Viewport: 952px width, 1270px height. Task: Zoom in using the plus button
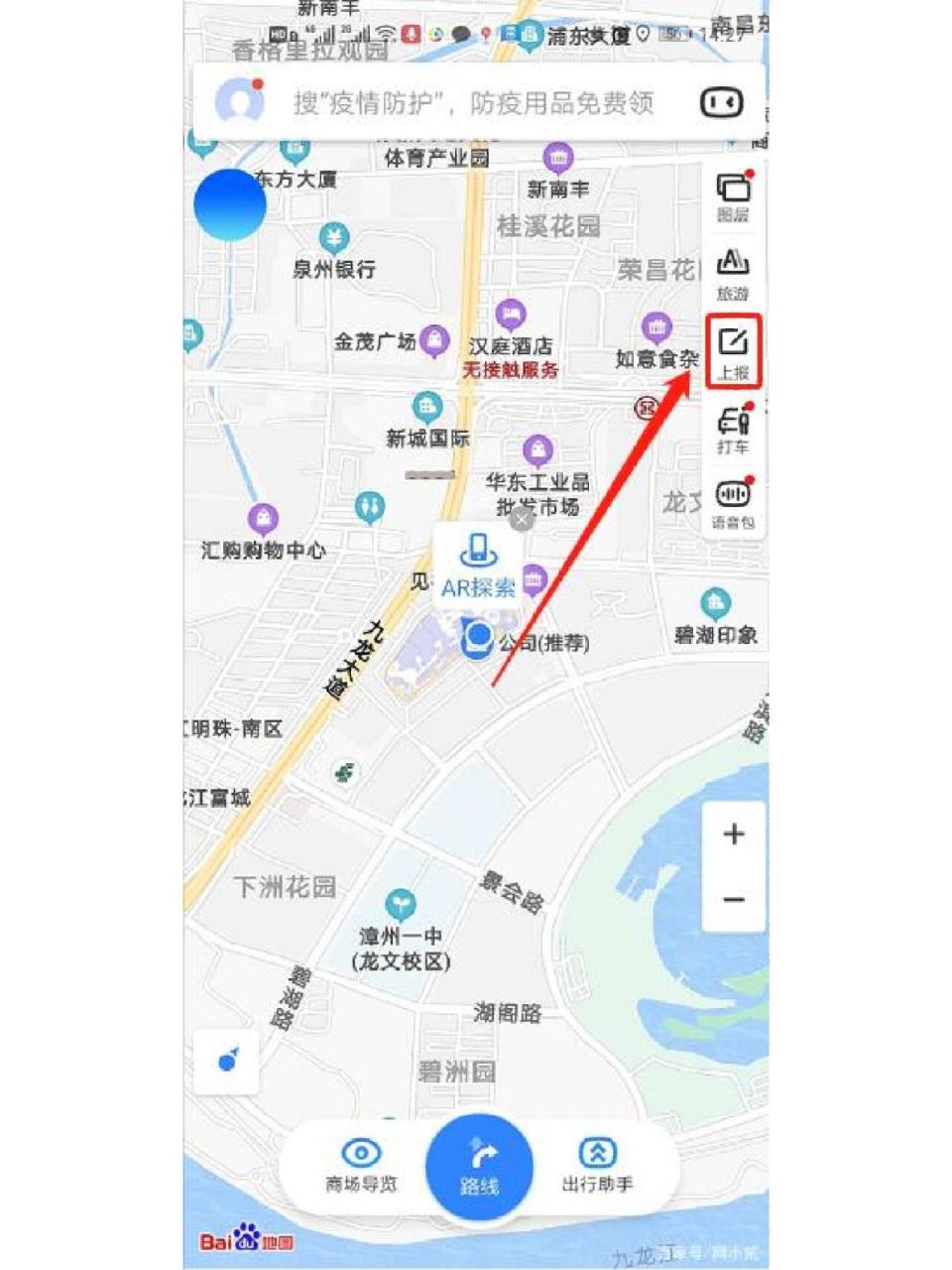tap(734, 833)
